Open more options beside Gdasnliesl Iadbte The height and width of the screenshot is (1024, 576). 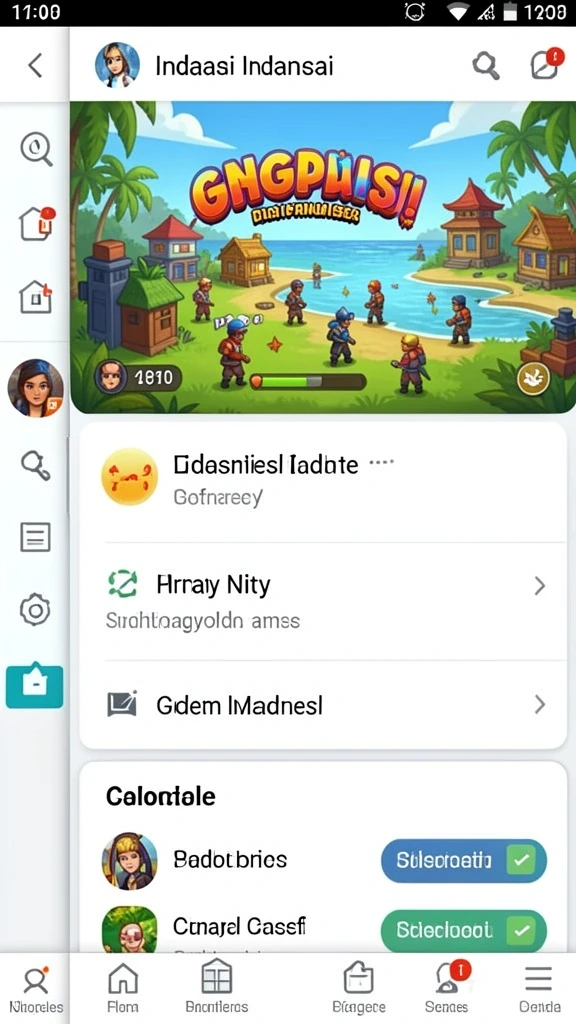(381, 462)
